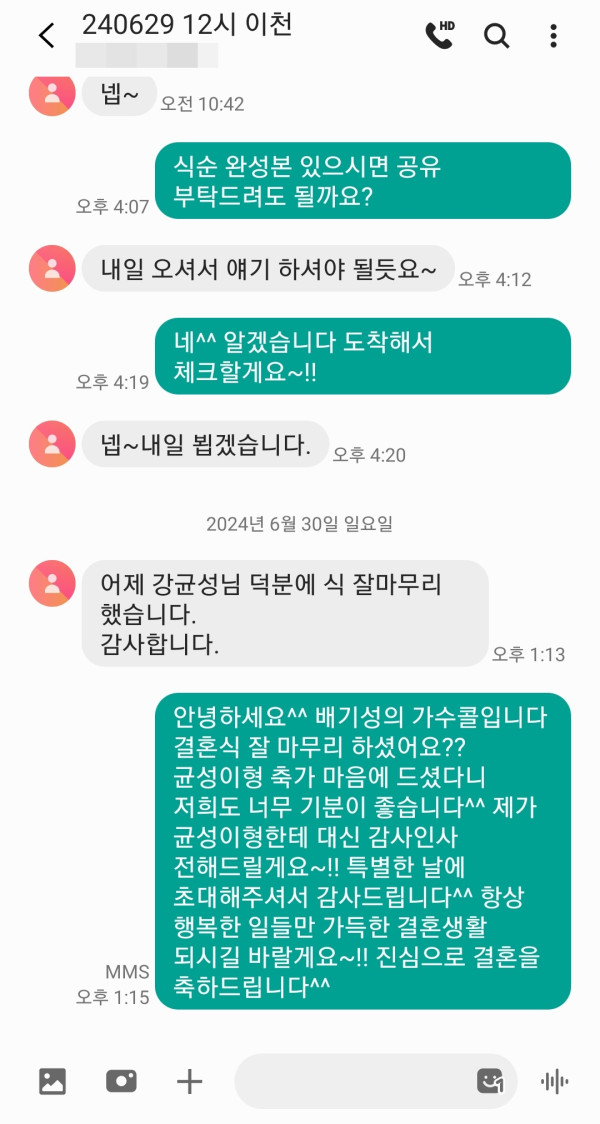Record a voice message
Image resolution: width=600 pixels, height=1124 pixels.
pos(554,1081)
